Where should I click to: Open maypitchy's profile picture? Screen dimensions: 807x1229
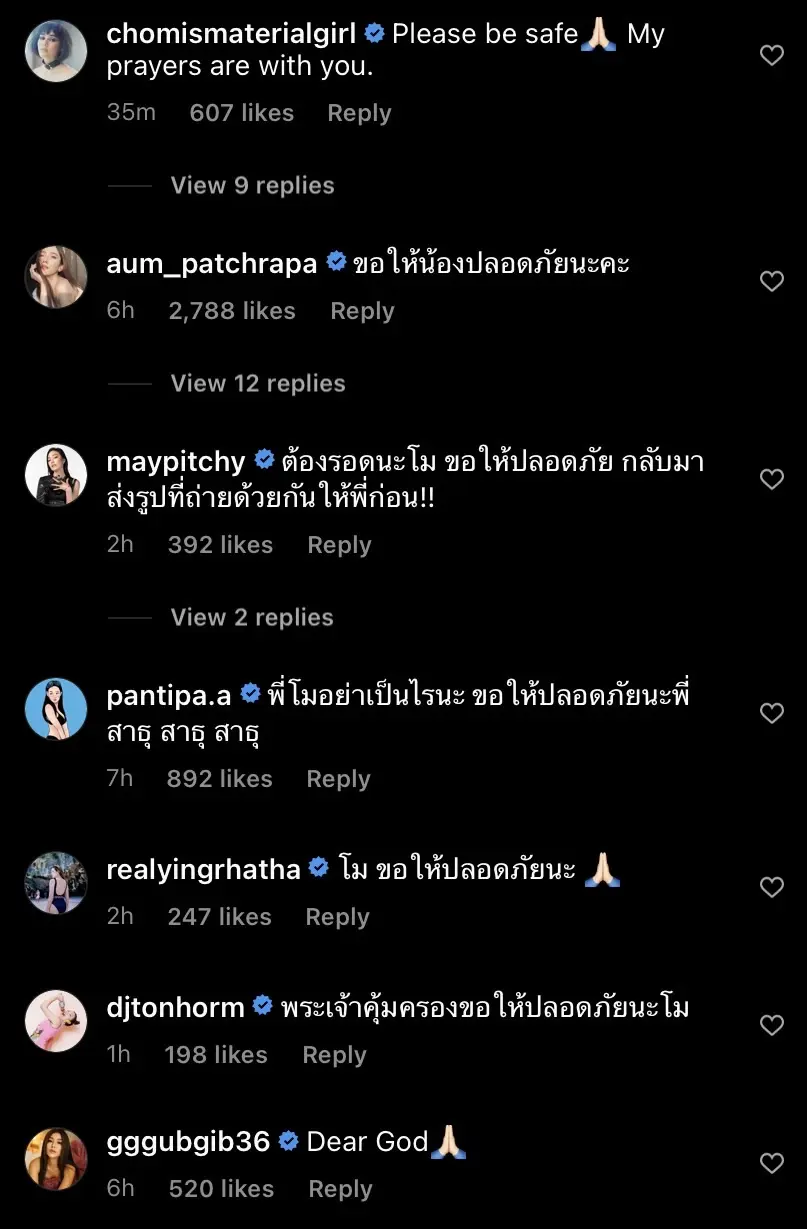coord(55,474)
